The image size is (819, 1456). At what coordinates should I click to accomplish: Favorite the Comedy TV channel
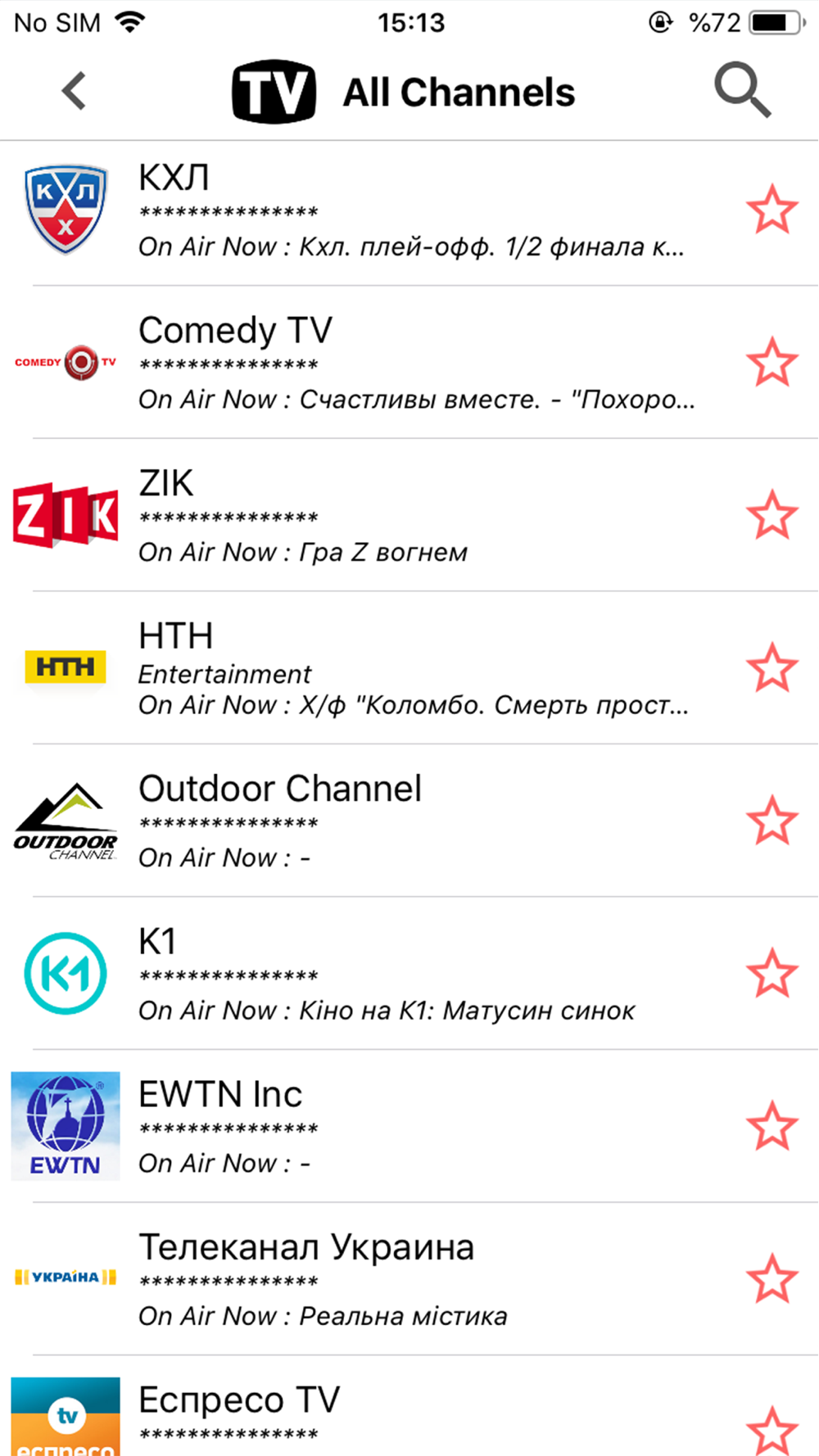coord(771,363)
